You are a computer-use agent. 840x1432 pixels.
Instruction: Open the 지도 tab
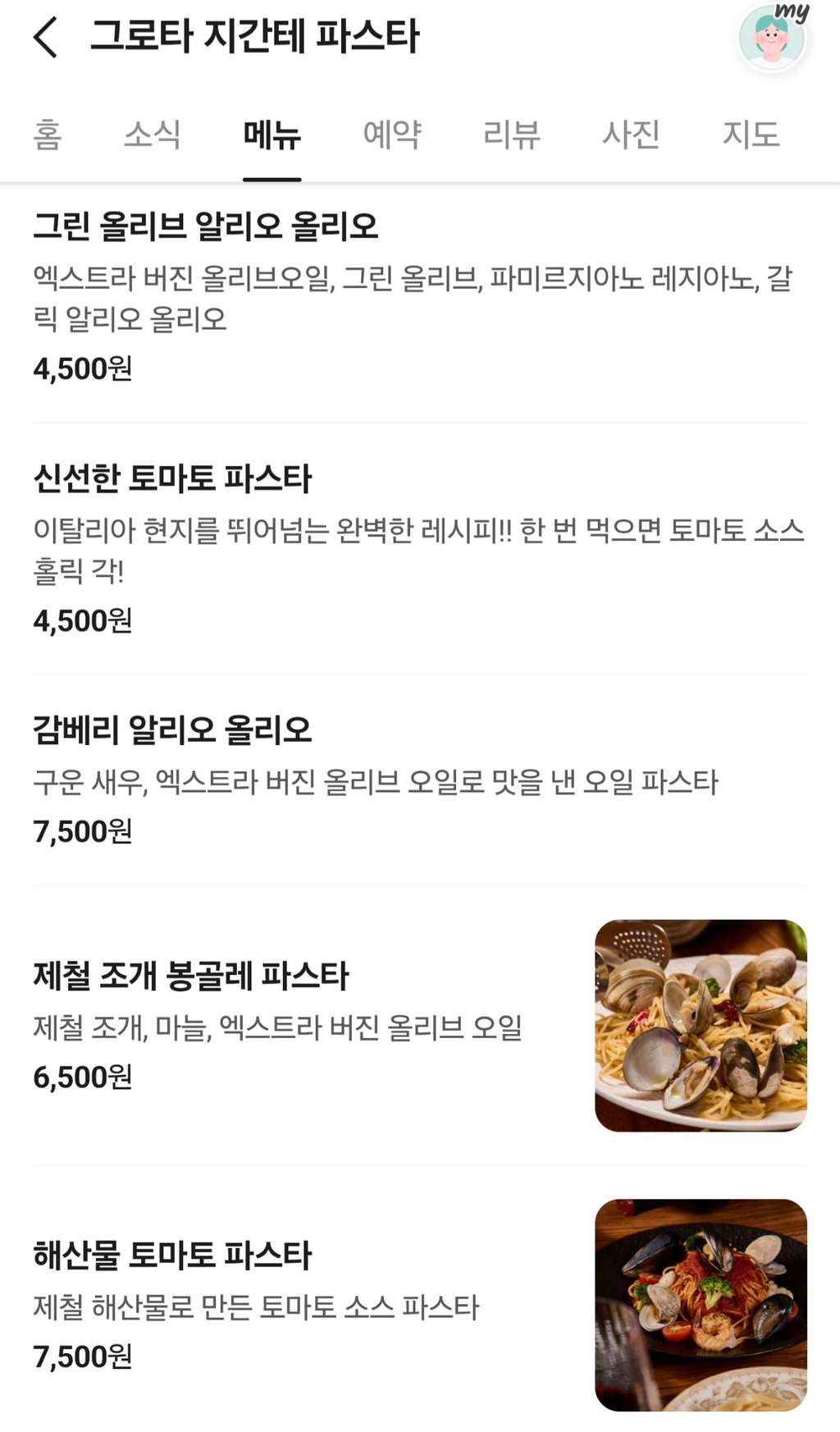point(751,135)
